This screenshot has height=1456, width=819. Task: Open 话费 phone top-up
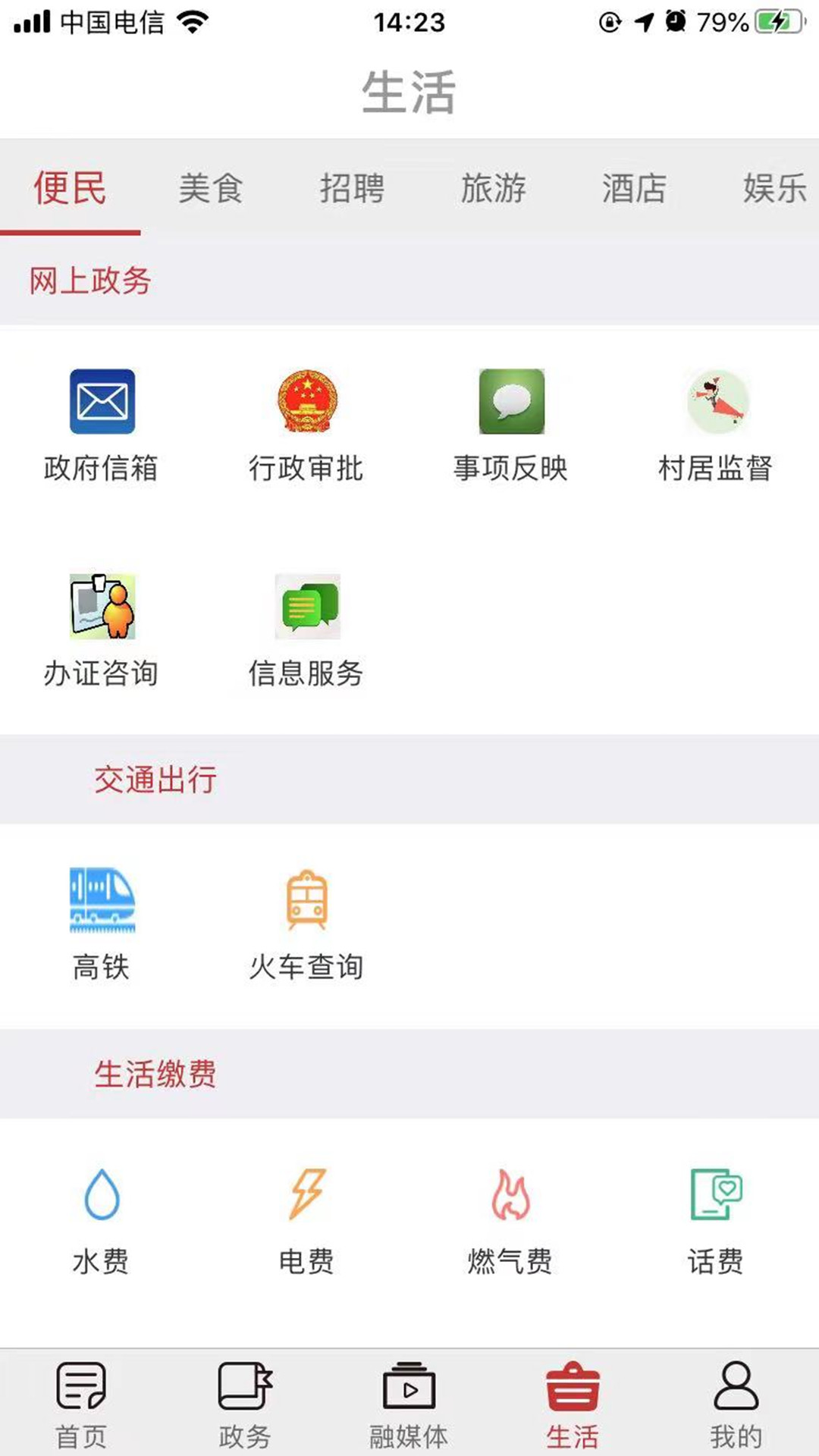point(716,1218)
